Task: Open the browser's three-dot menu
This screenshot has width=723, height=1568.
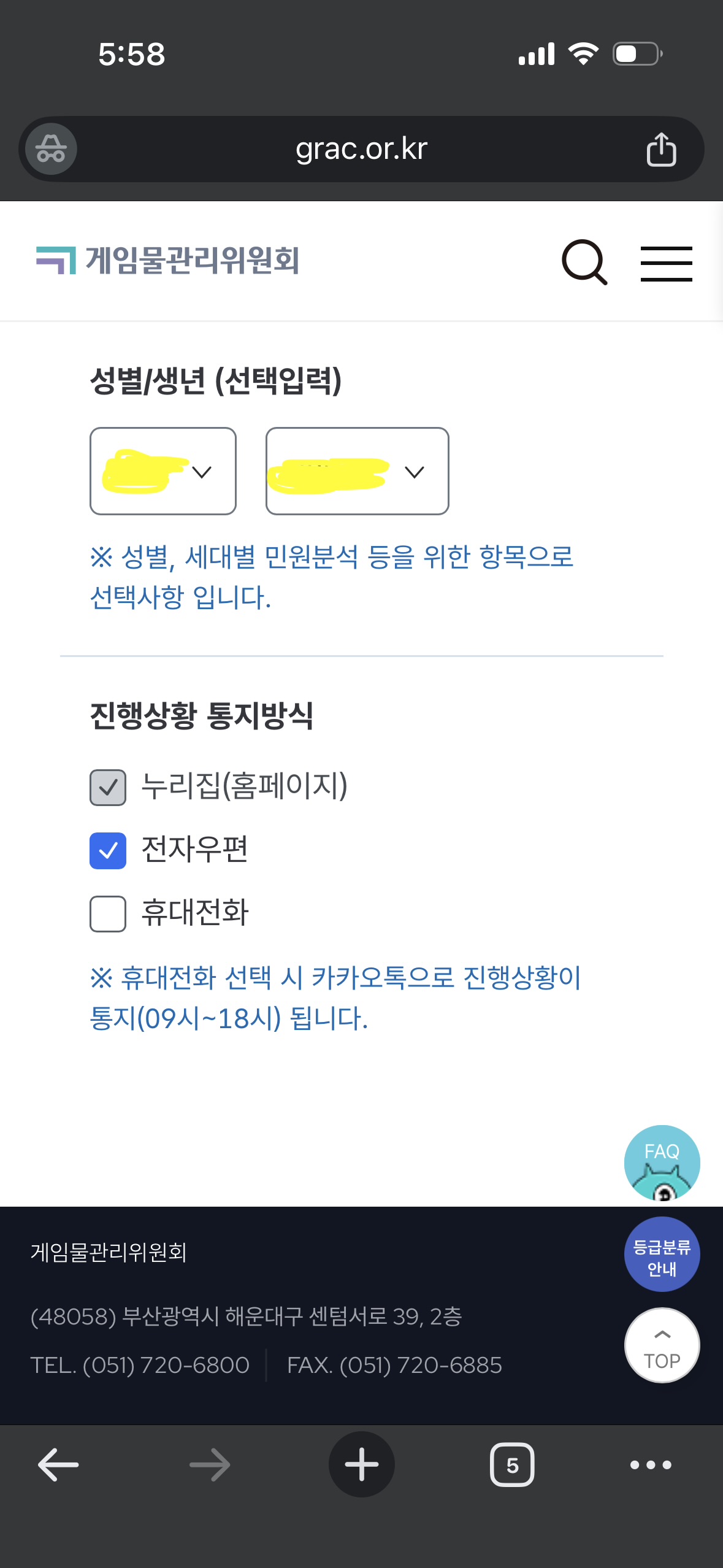Action: click(651, 1464)
